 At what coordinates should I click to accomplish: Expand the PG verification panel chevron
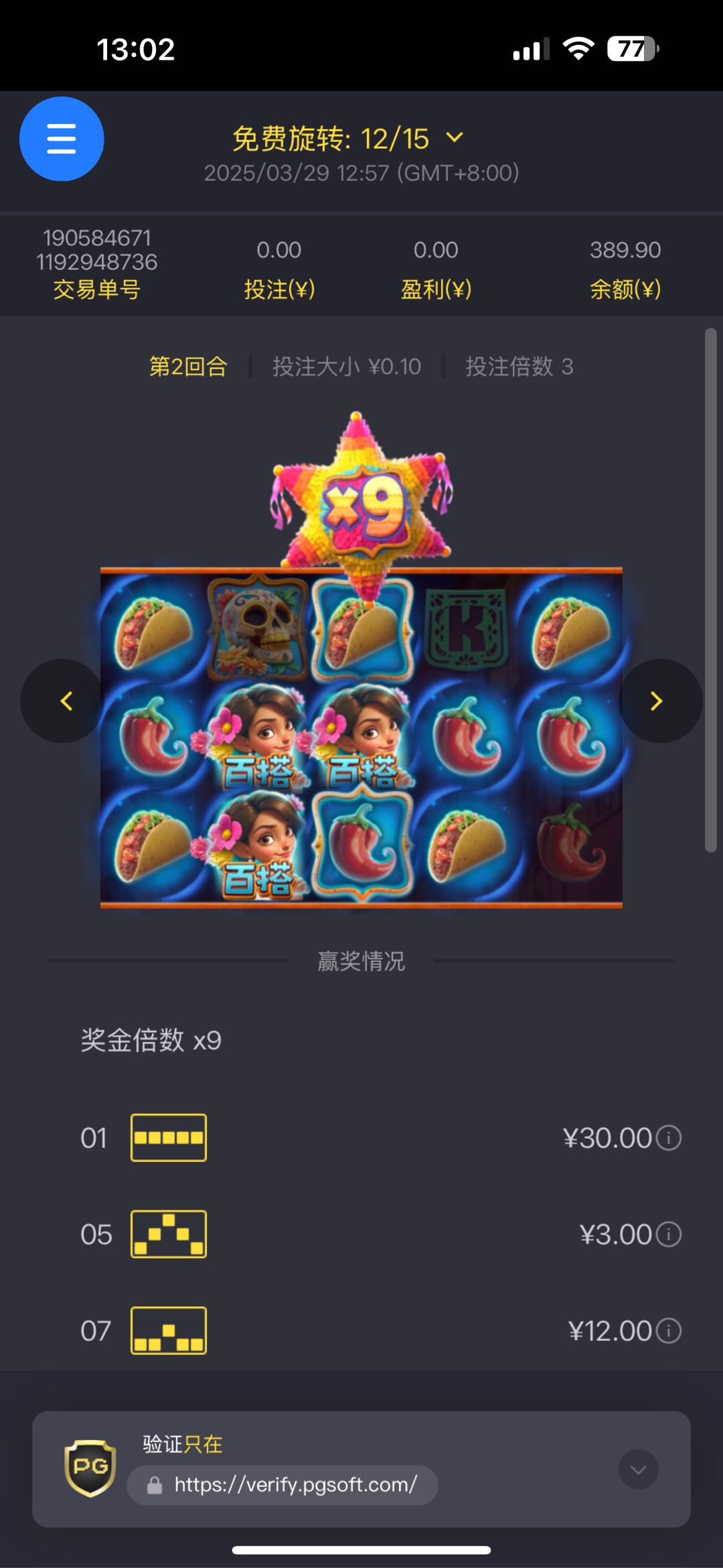tap(638, 1470)
